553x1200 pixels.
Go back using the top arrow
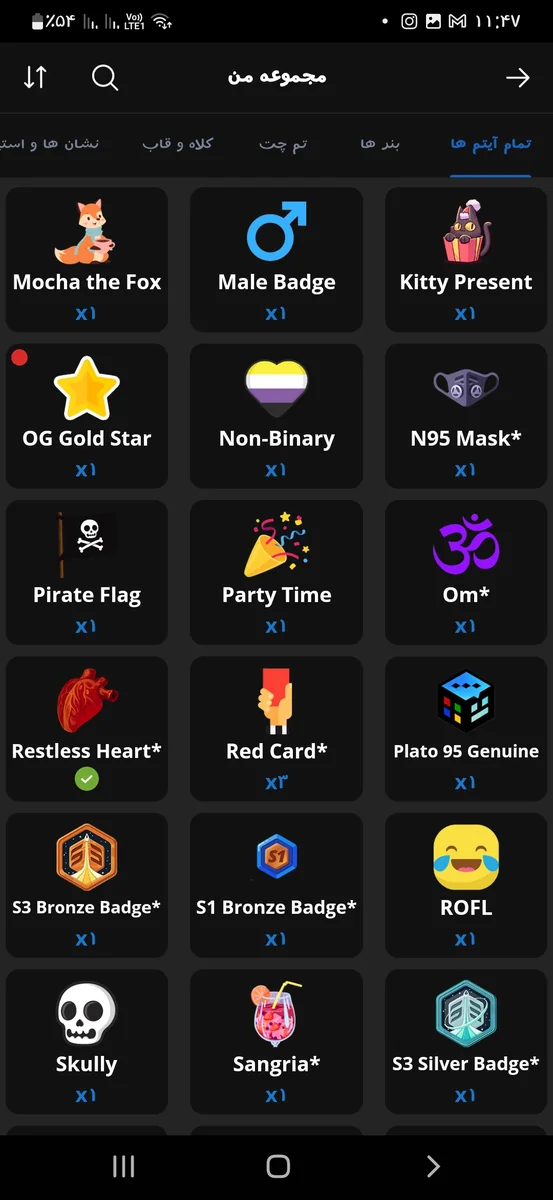517,77
